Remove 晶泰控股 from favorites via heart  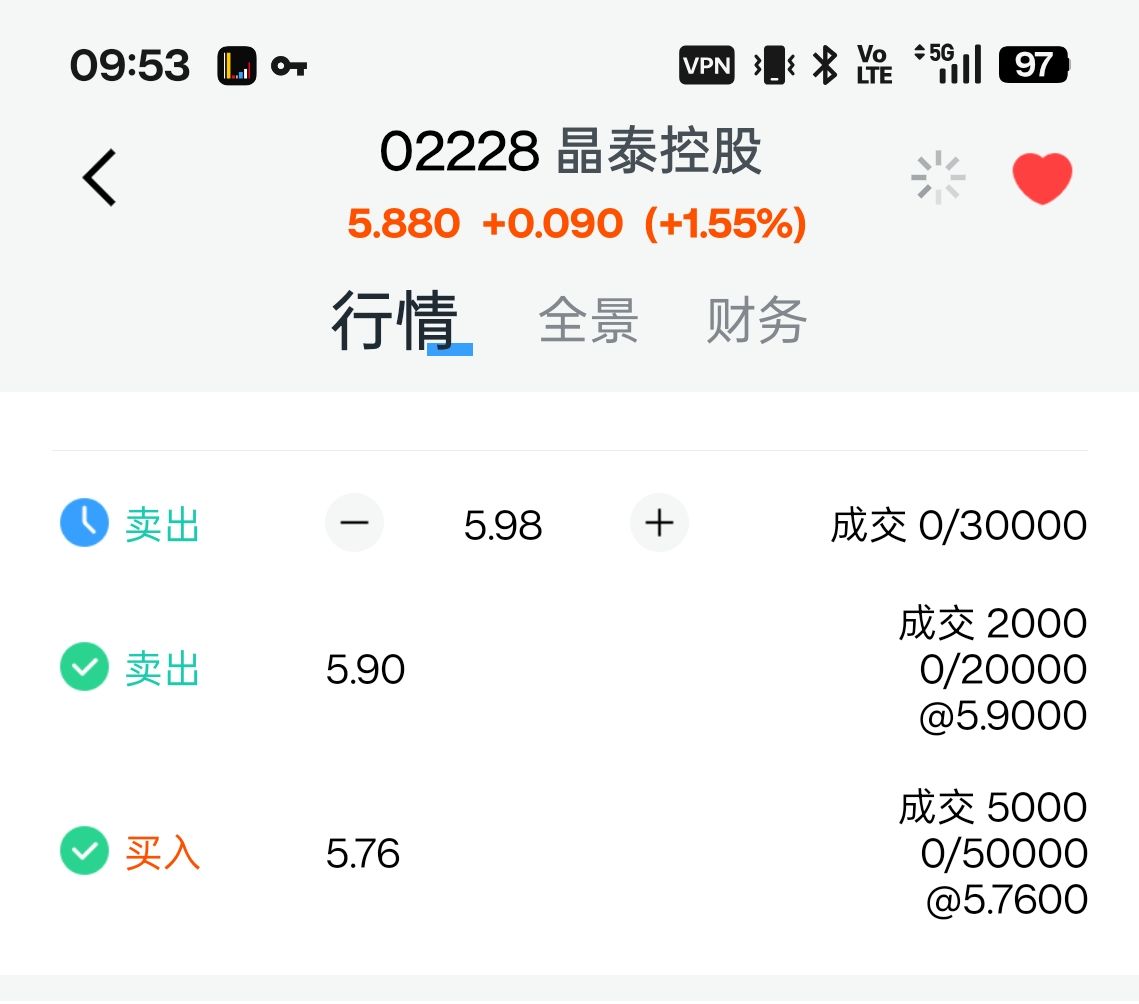click(x=1042, y=178)
